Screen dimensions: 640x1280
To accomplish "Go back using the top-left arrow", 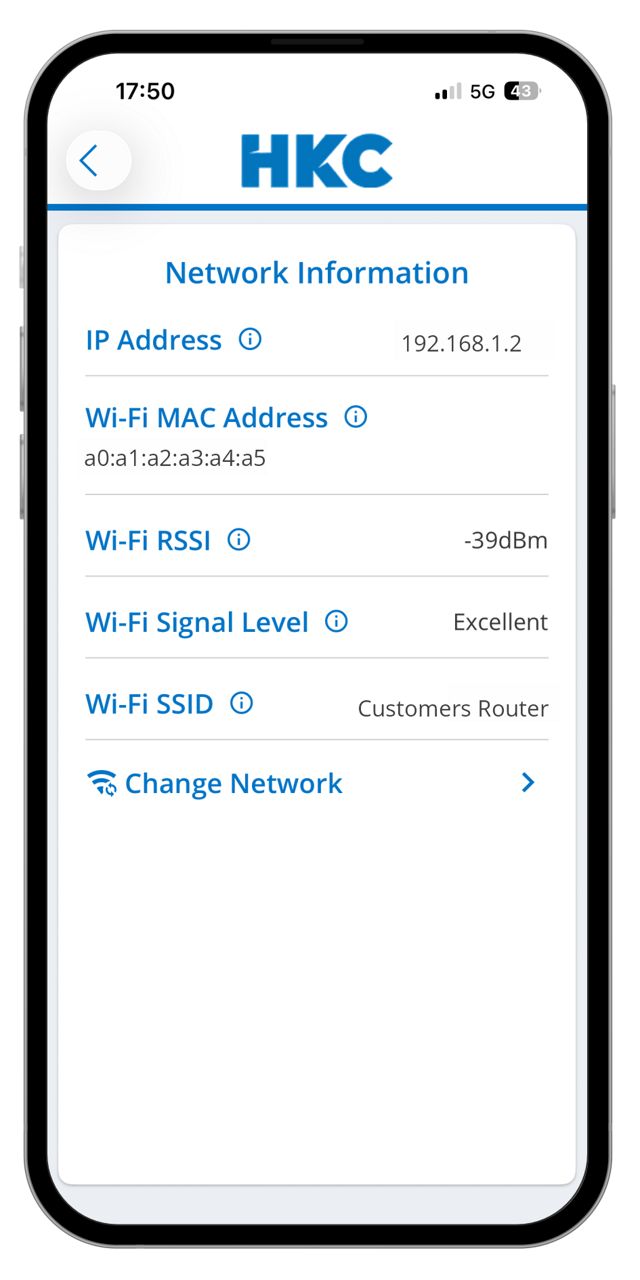I will tap(92, 160).
